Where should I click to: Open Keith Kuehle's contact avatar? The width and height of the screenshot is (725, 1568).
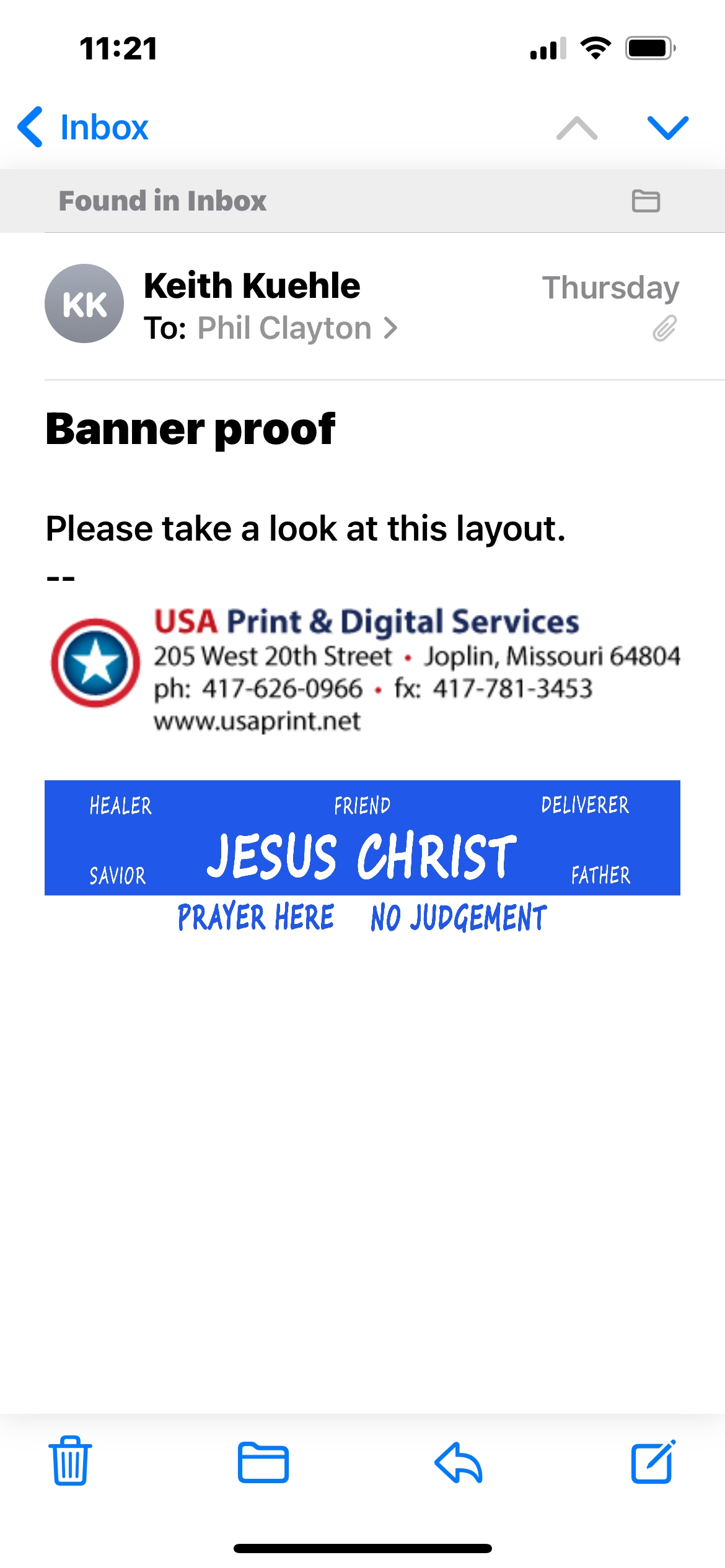click(x=84, y=303)
